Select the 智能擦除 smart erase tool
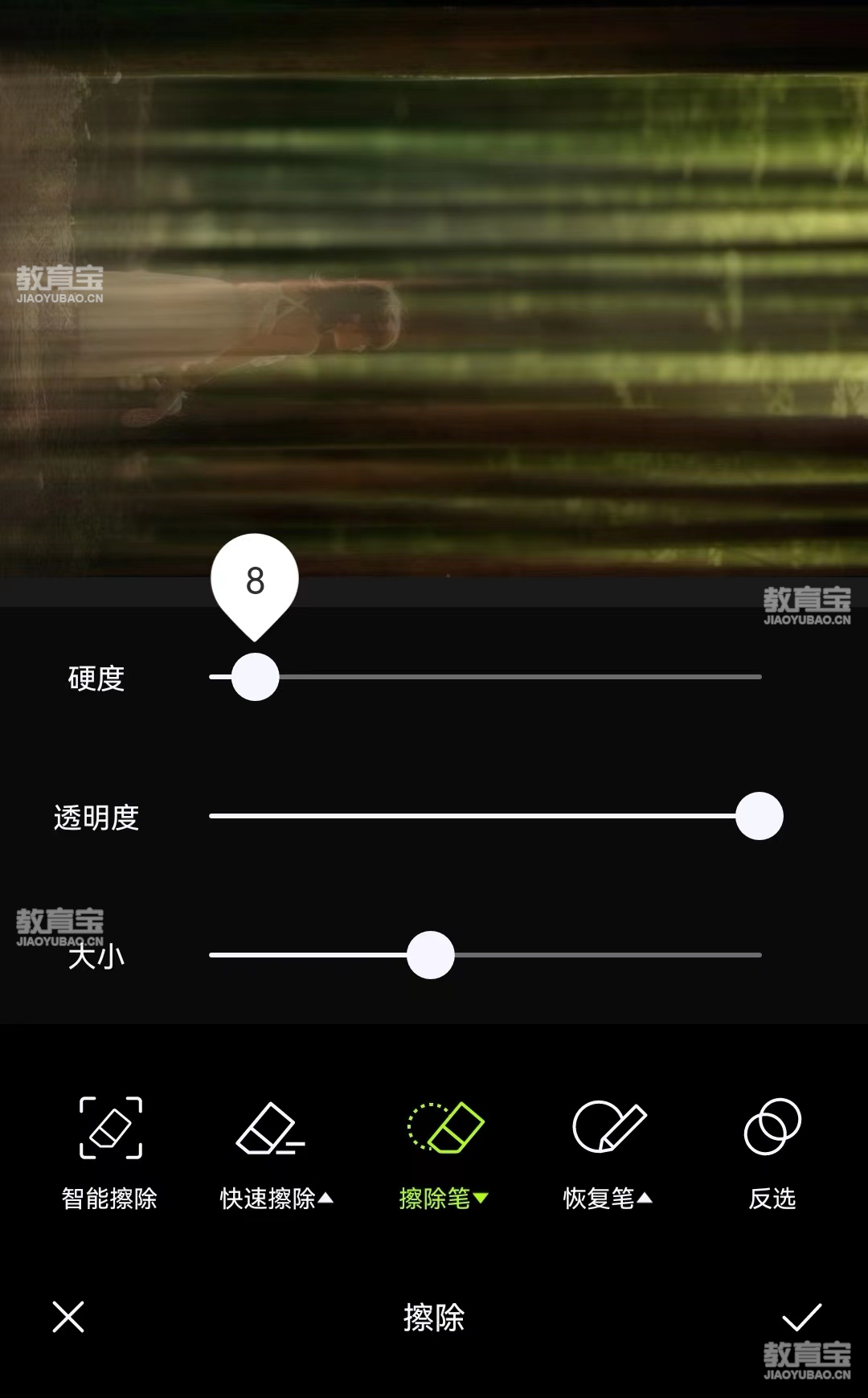This screenshot has width=868, height=1398. 110,1151
